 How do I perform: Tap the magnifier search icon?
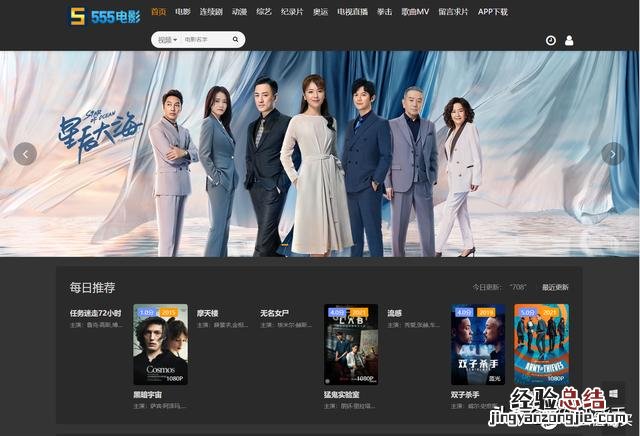click(x=236, y=40)
